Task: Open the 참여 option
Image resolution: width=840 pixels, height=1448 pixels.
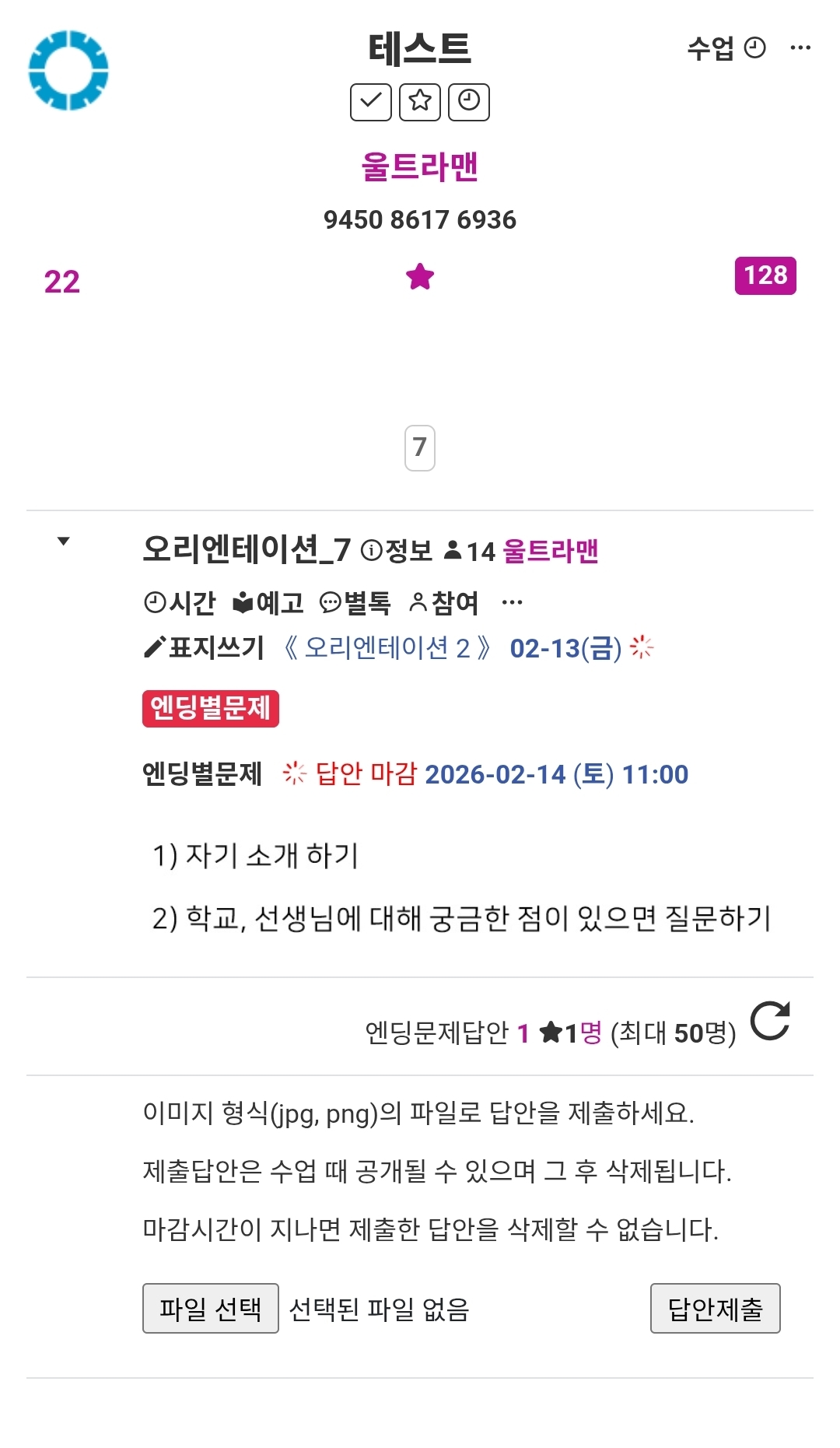Action: [444, 602]
